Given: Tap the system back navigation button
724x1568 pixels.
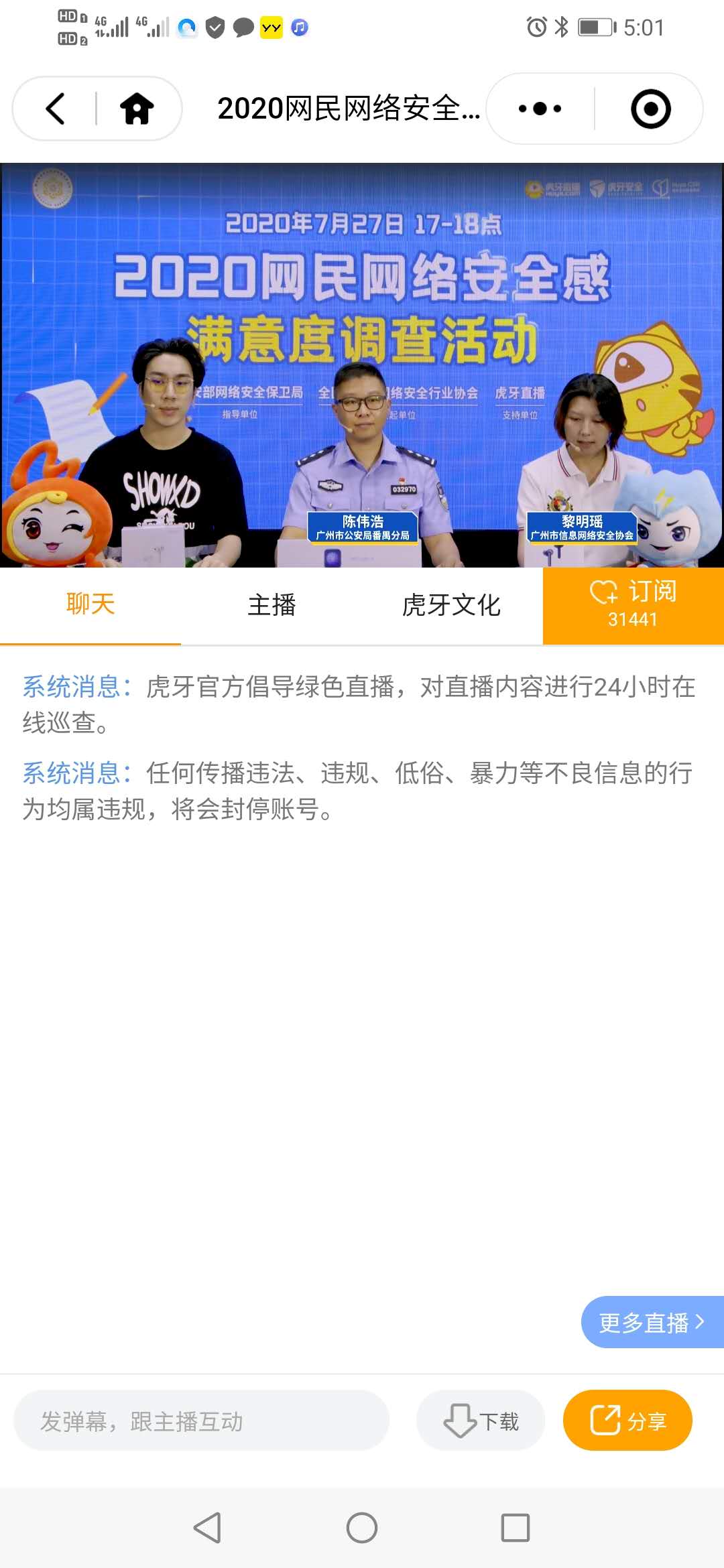Looking at the screenshot, I should [207, 1528].
